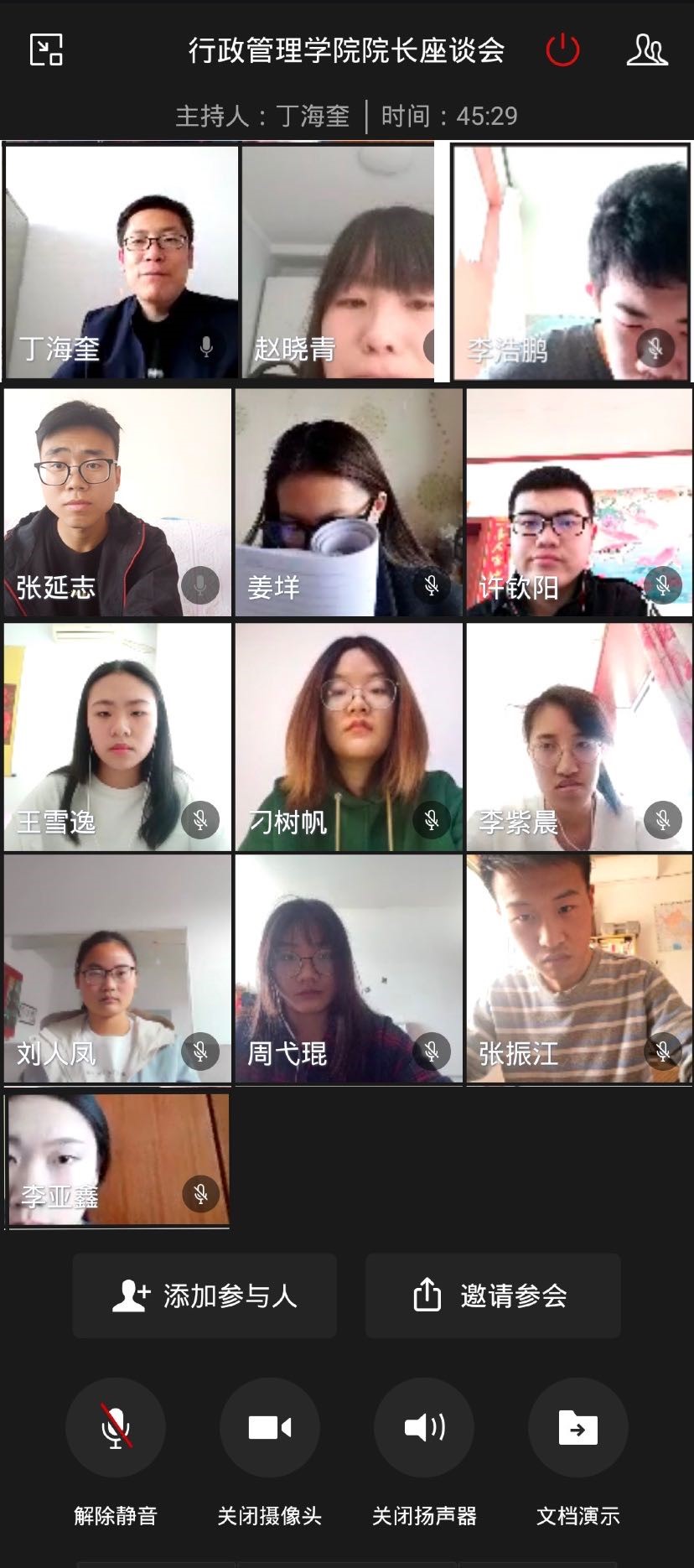This screenshot has width=694, height=1568.
Task: Select 许钦阳's video tile
Action: coord(579,501)
